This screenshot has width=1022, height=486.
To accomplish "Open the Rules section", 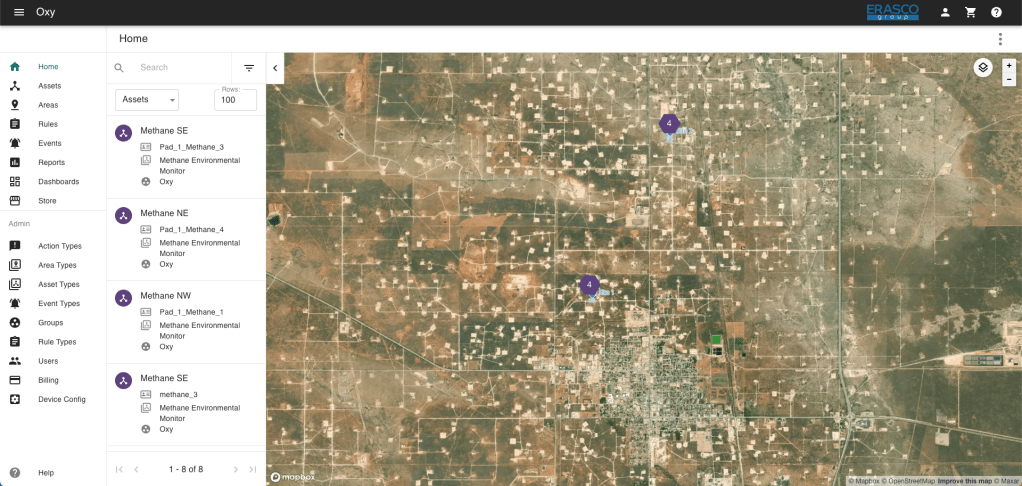I will pos(47,124).
